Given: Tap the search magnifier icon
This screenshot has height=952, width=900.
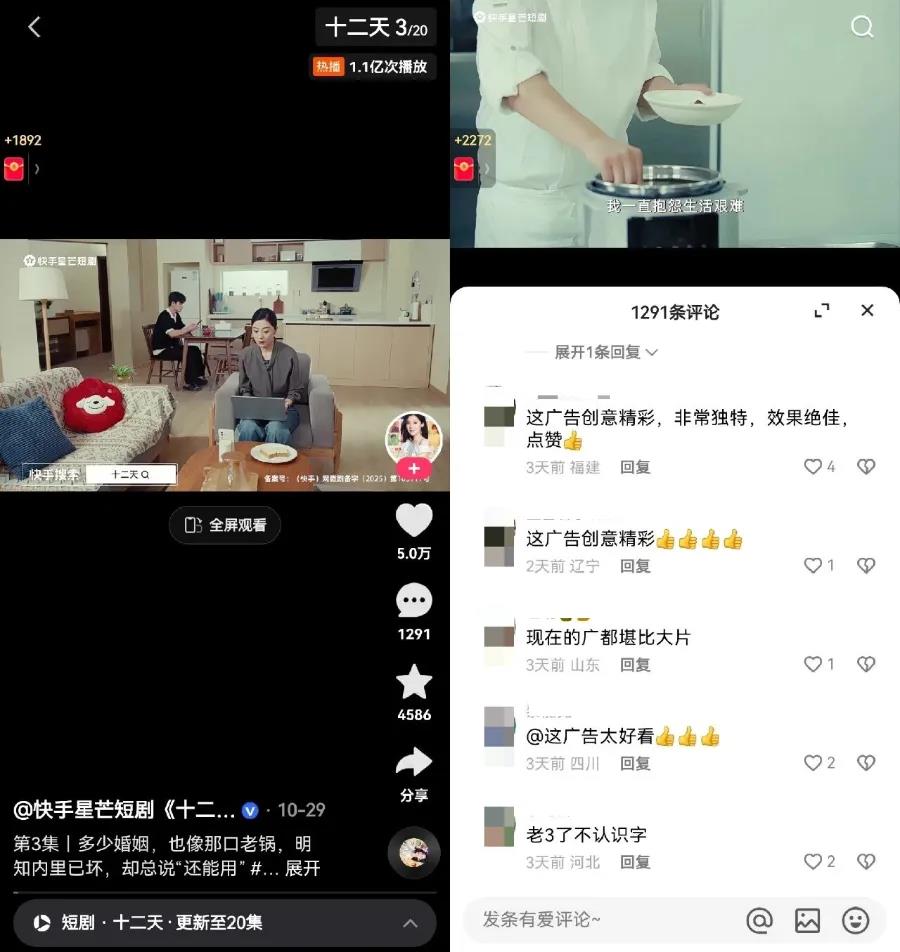Looking at the screenshot, I should click(862, 28).
